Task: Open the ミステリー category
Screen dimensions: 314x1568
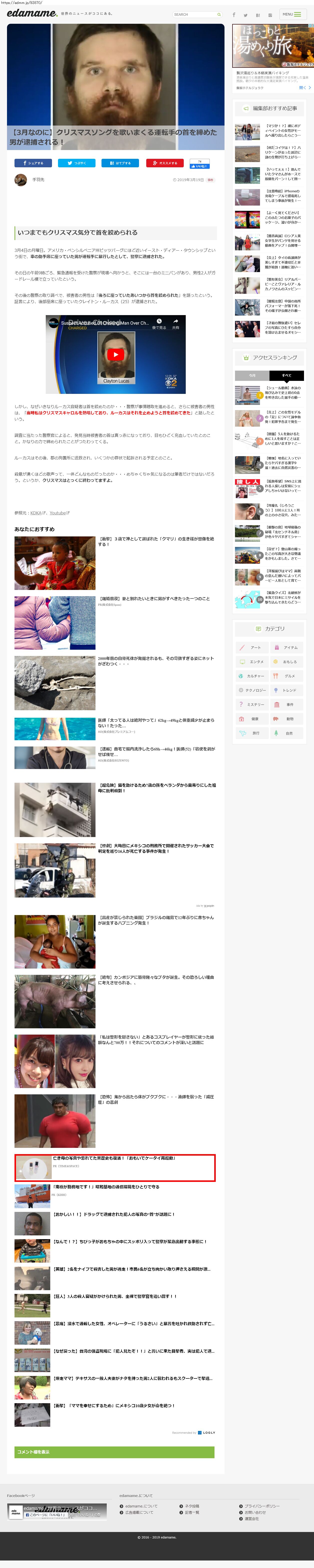Action: point(252,704)
